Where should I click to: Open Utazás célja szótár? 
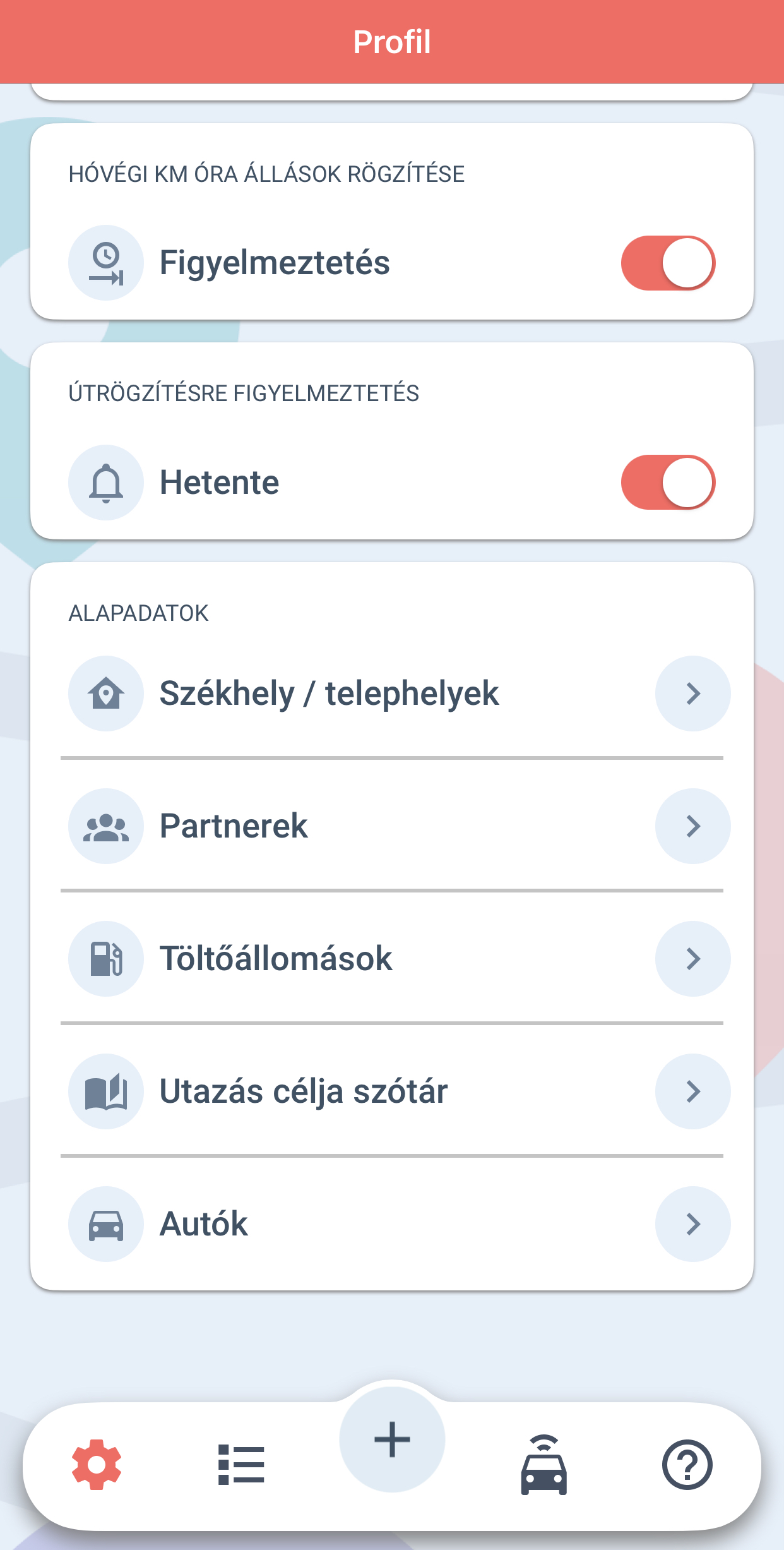(392, 1091)
